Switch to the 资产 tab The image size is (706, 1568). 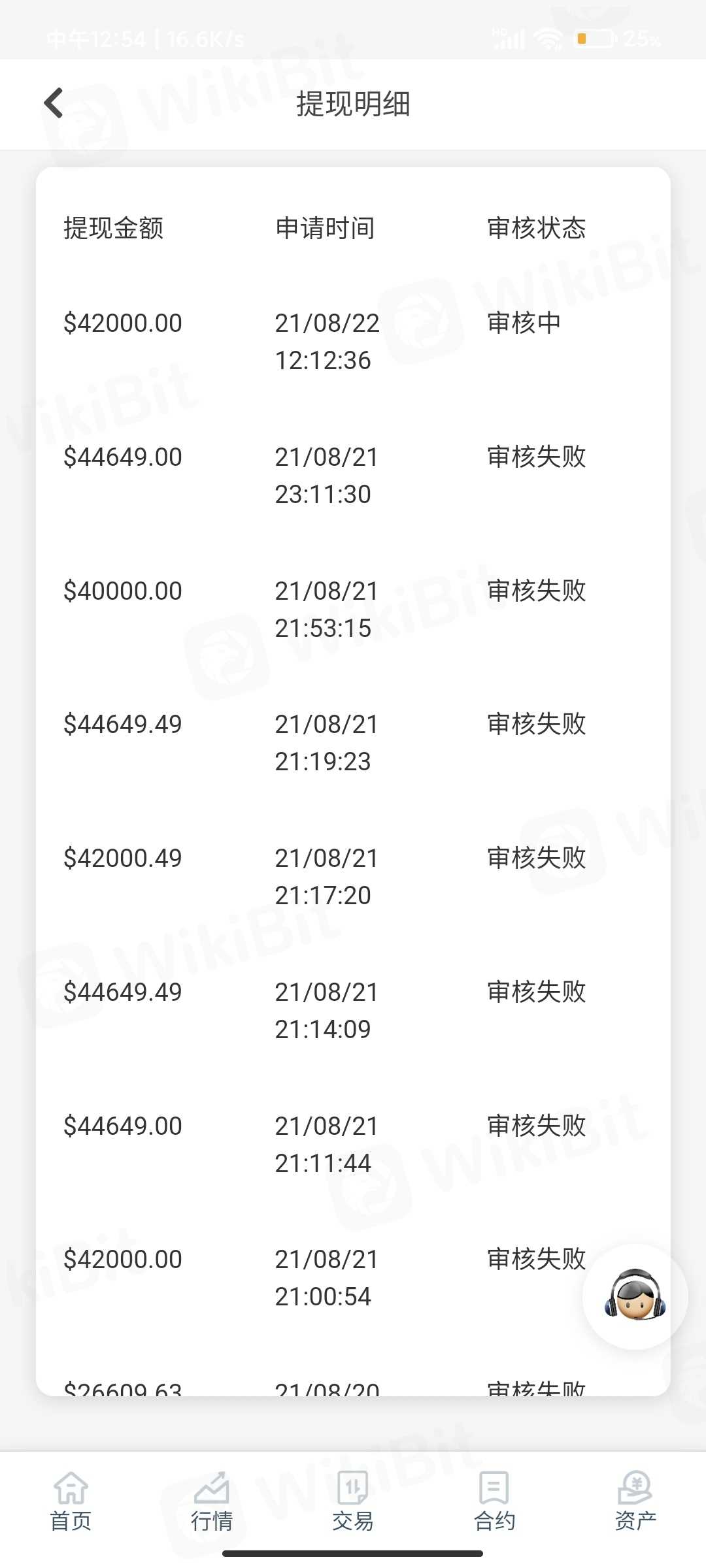635,1502
